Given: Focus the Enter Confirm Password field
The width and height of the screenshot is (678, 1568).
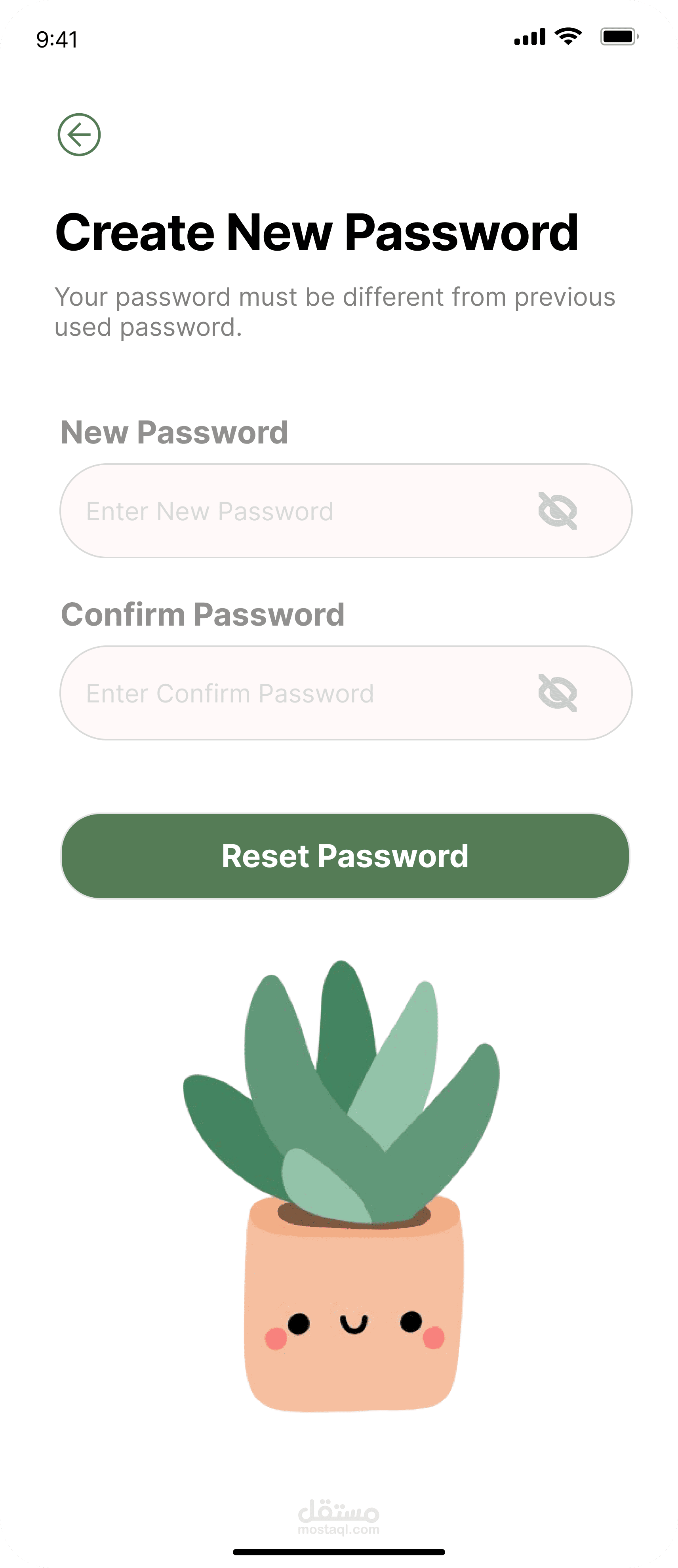Looking at the screenshot, I should tap(292, 693).
